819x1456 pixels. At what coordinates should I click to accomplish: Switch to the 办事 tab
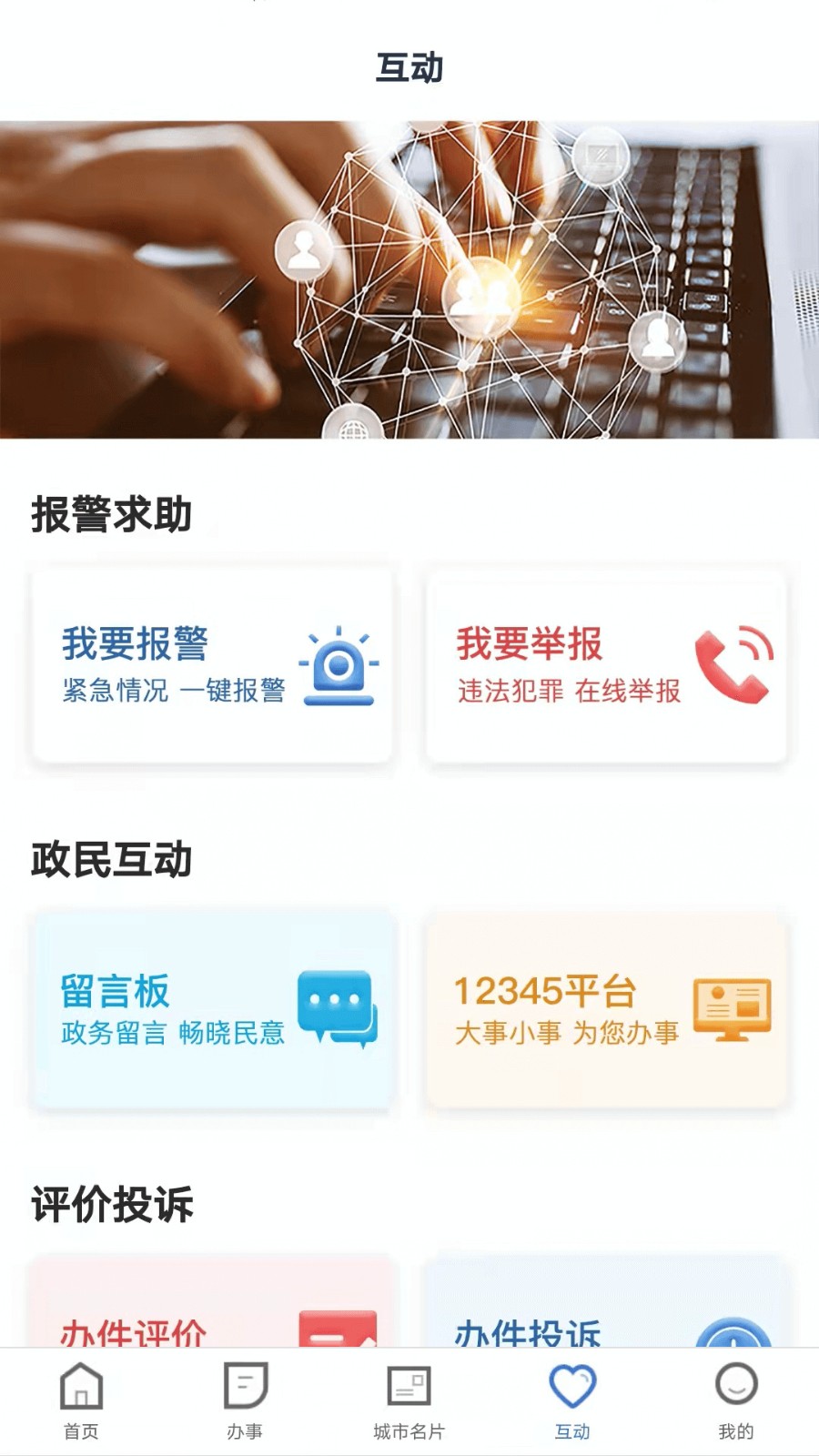245,1401
